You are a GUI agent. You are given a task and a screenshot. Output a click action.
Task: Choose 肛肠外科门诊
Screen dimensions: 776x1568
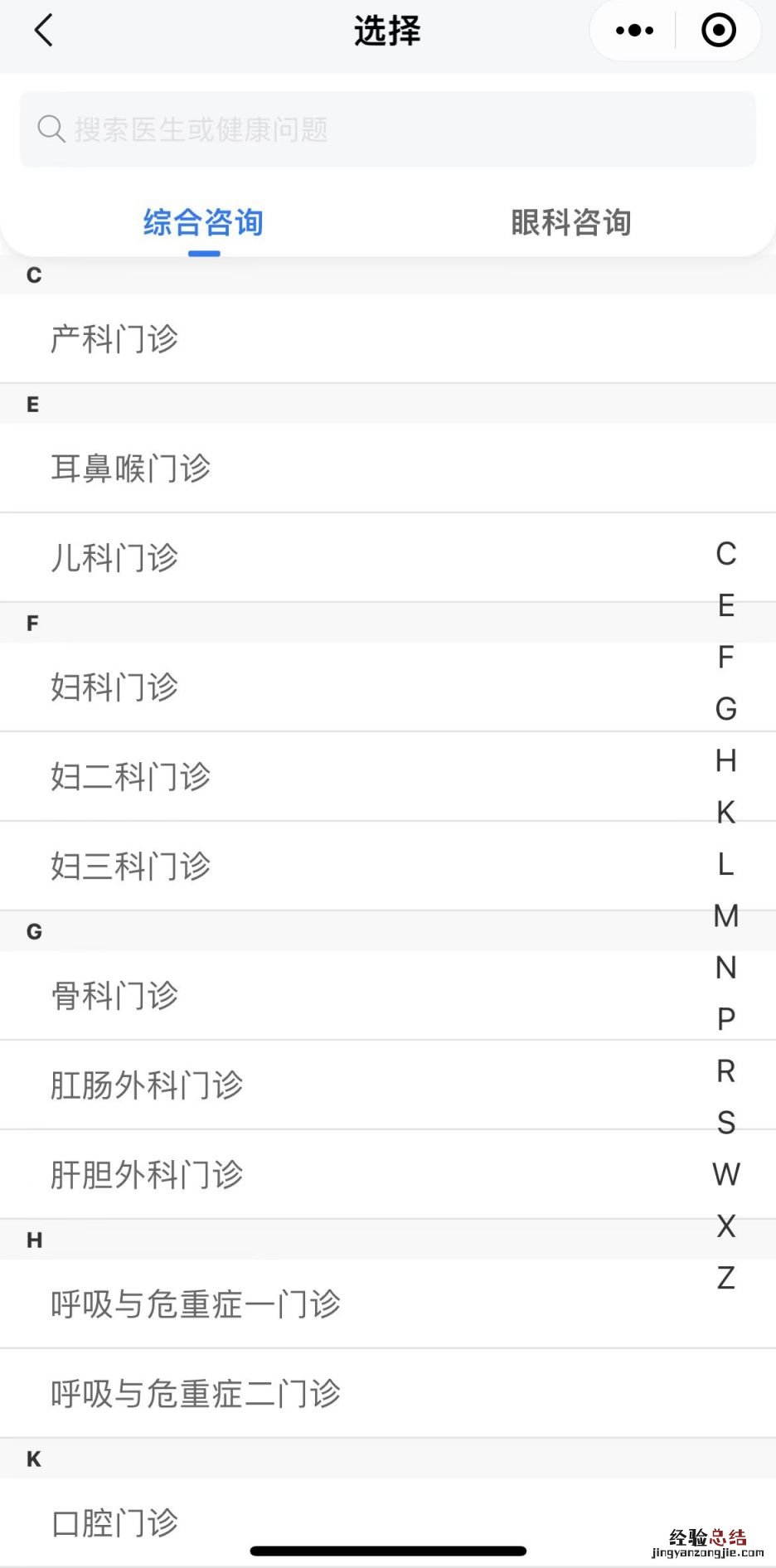pos(147,1085)
